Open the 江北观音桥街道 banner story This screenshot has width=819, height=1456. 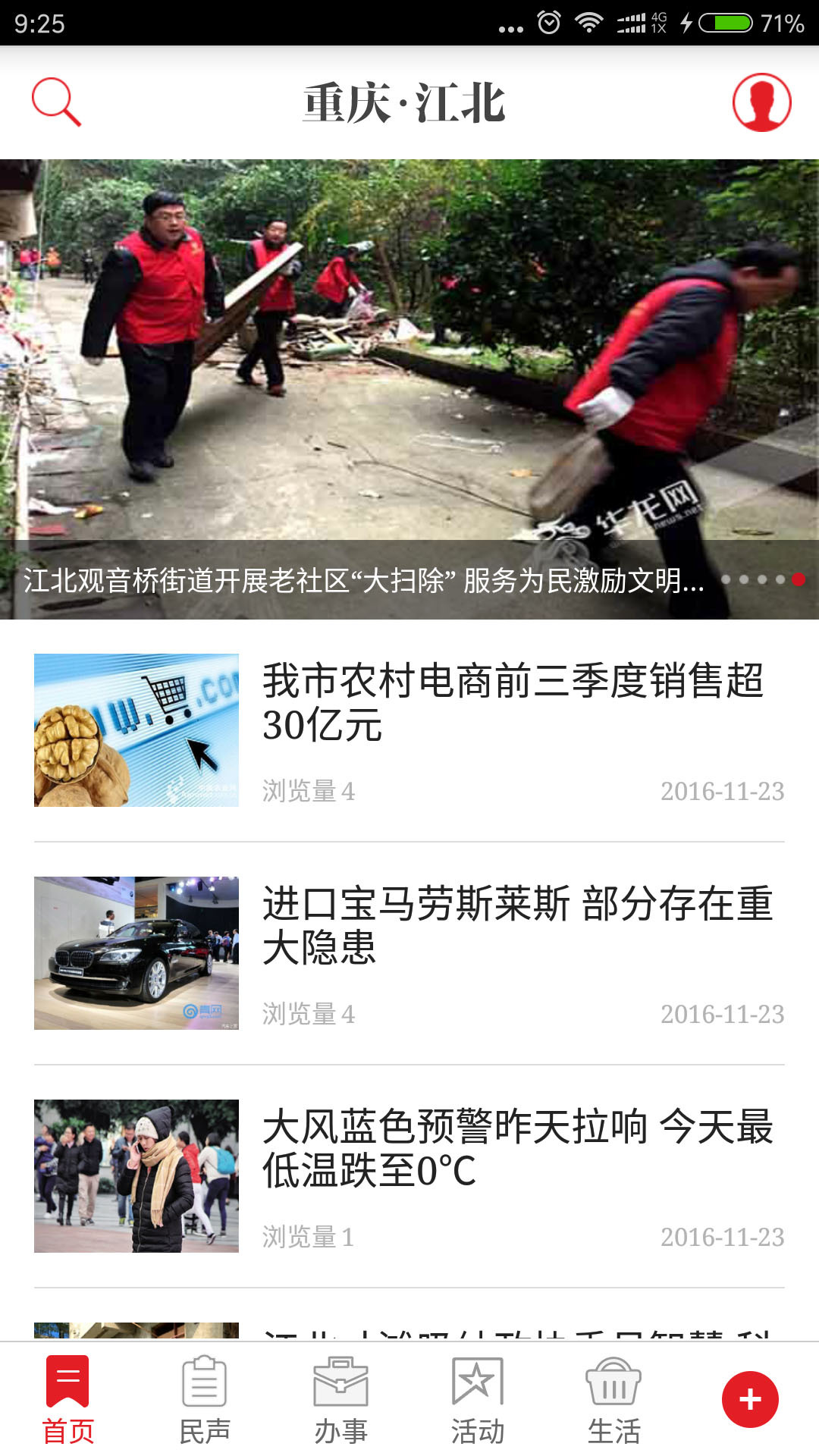[x=409, y=389]
